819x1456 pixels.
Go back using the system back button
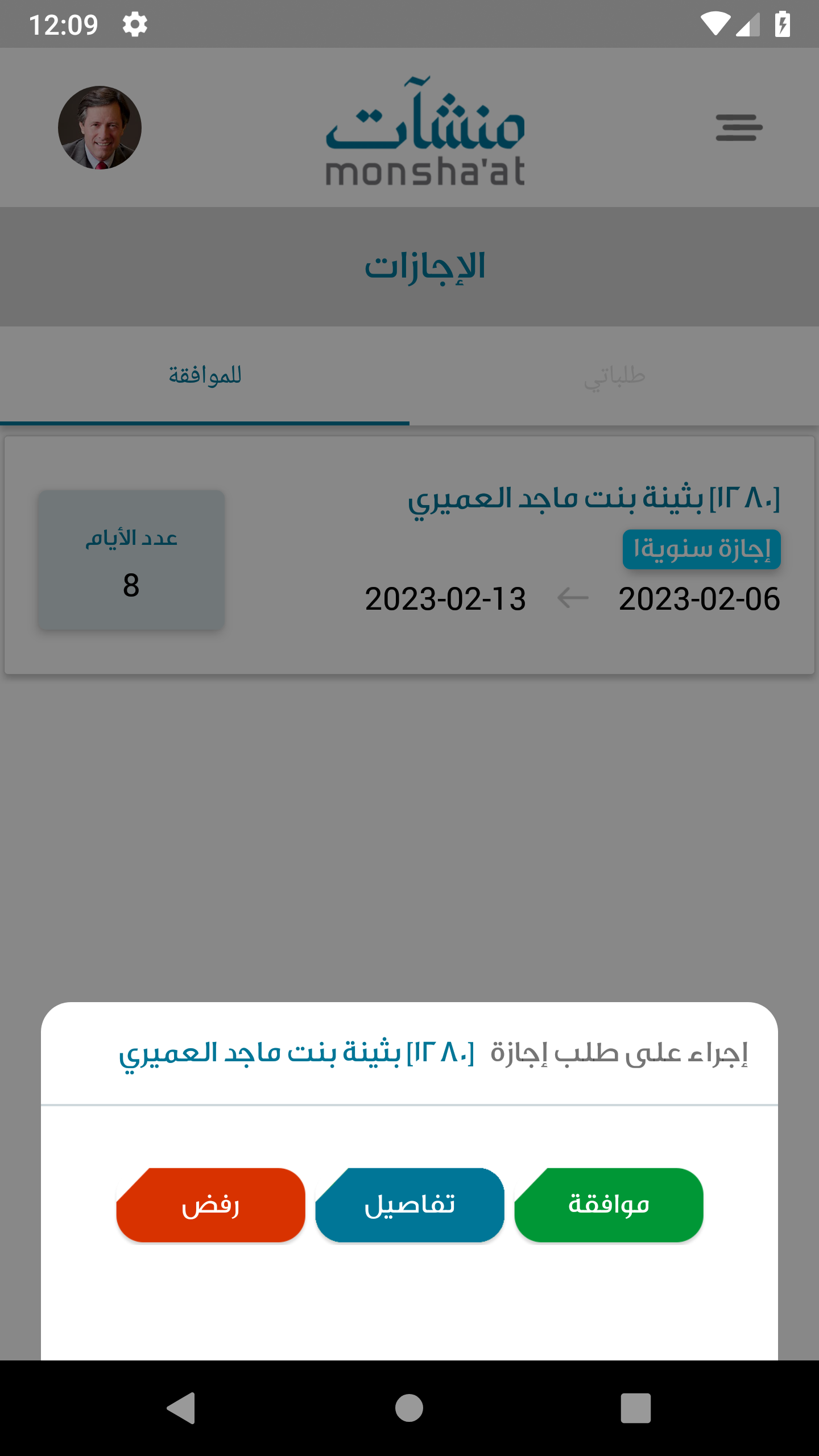(x=181, y=1408)
